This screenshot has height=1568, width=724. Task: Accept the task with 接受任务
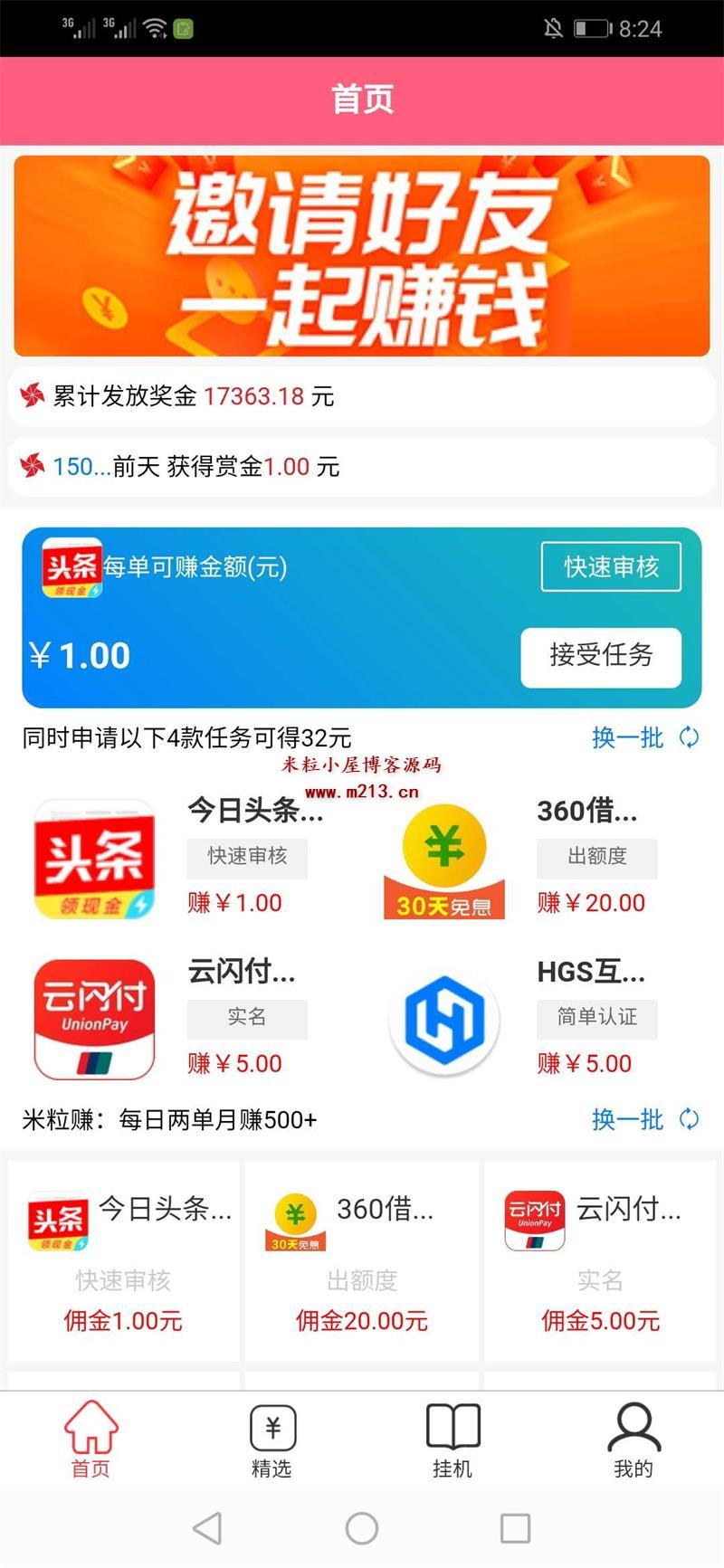(601, 656)
